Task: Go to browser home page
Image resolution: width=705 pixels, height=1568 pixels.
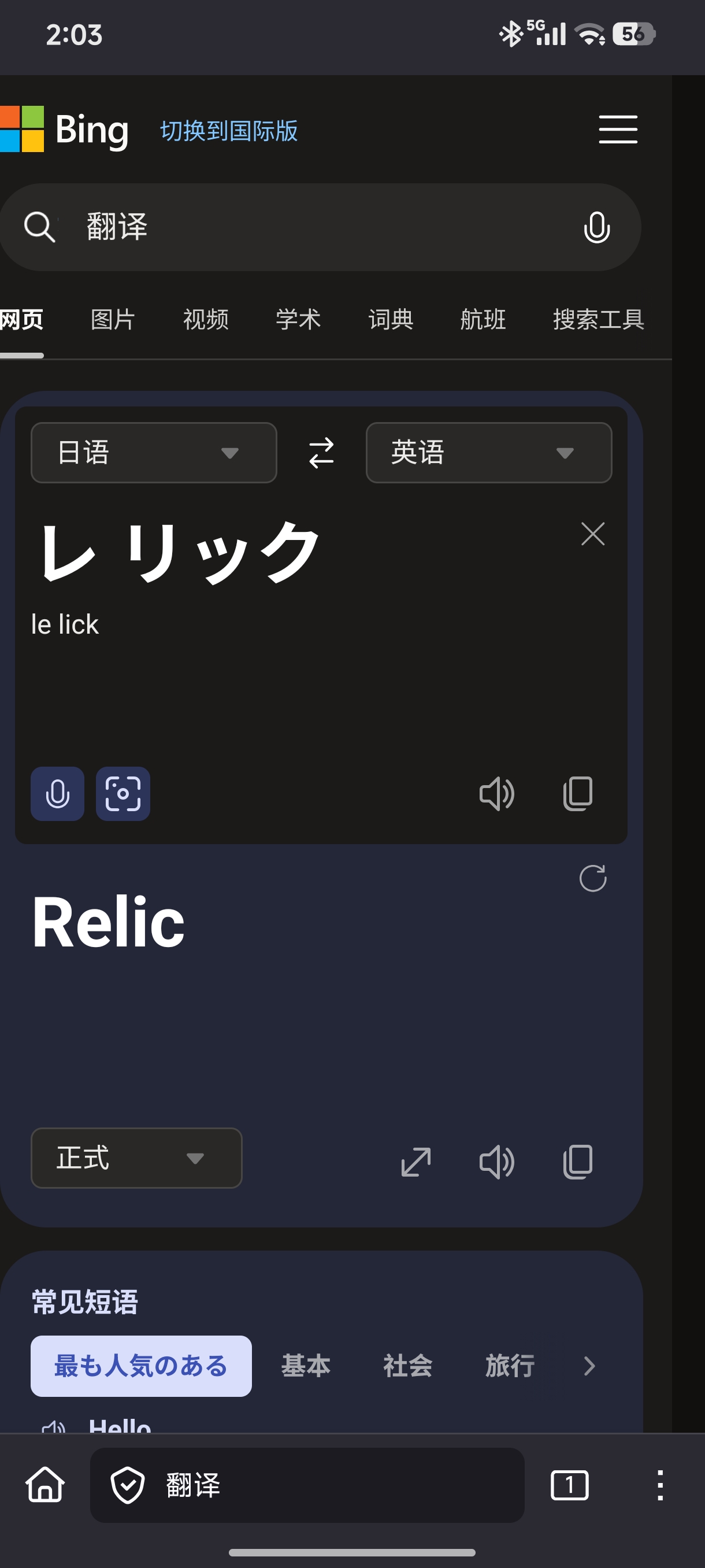Action: pos(45,1485)
